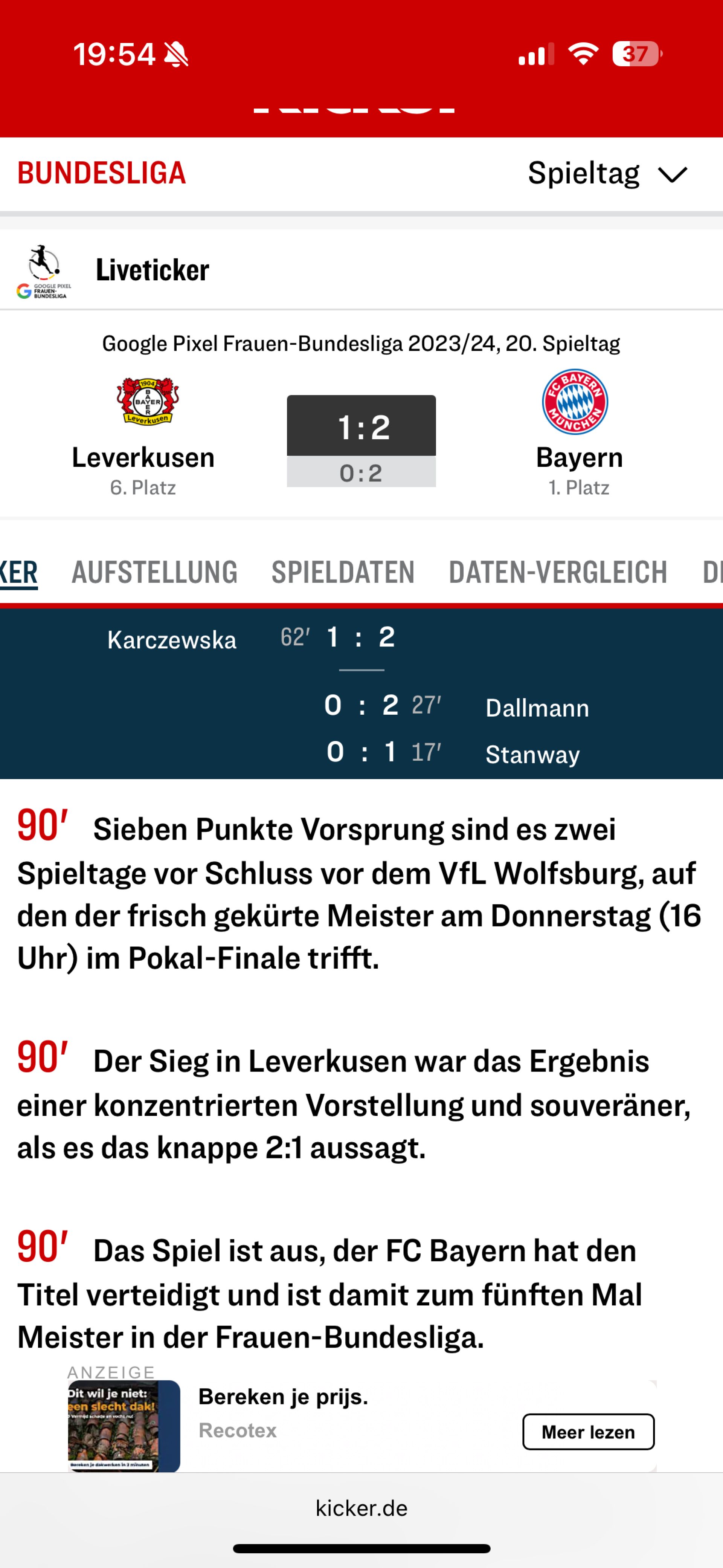723x1568 pixels.
Task: Tap the kicker.de address bar
Action: (x=361, y=1508)
